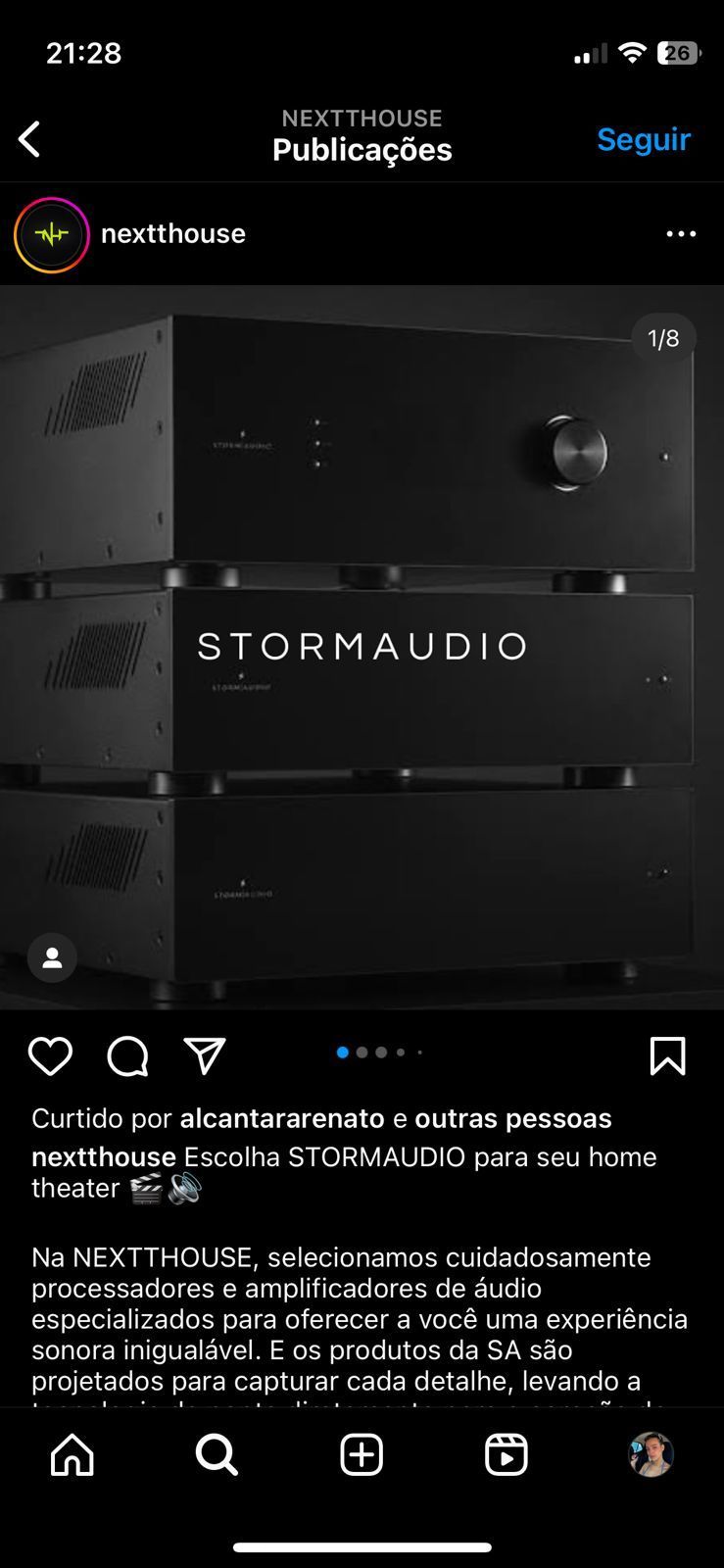Tap Seguir to follow nextthouse
The image size is (724, 1568).
[643, 139]
